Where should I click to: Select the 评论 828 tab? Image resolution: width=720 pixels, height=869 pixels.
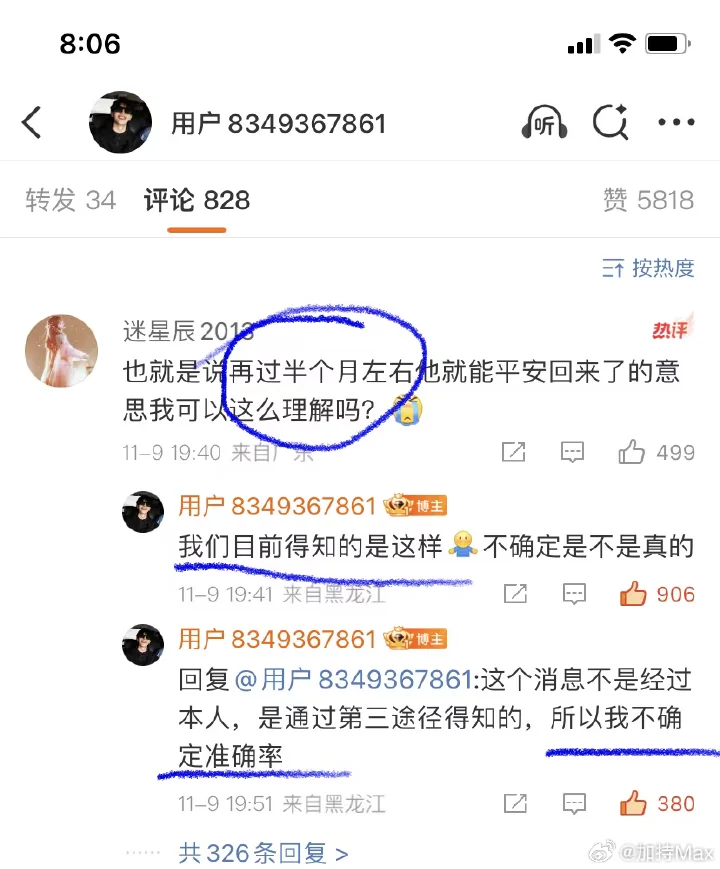196,200
